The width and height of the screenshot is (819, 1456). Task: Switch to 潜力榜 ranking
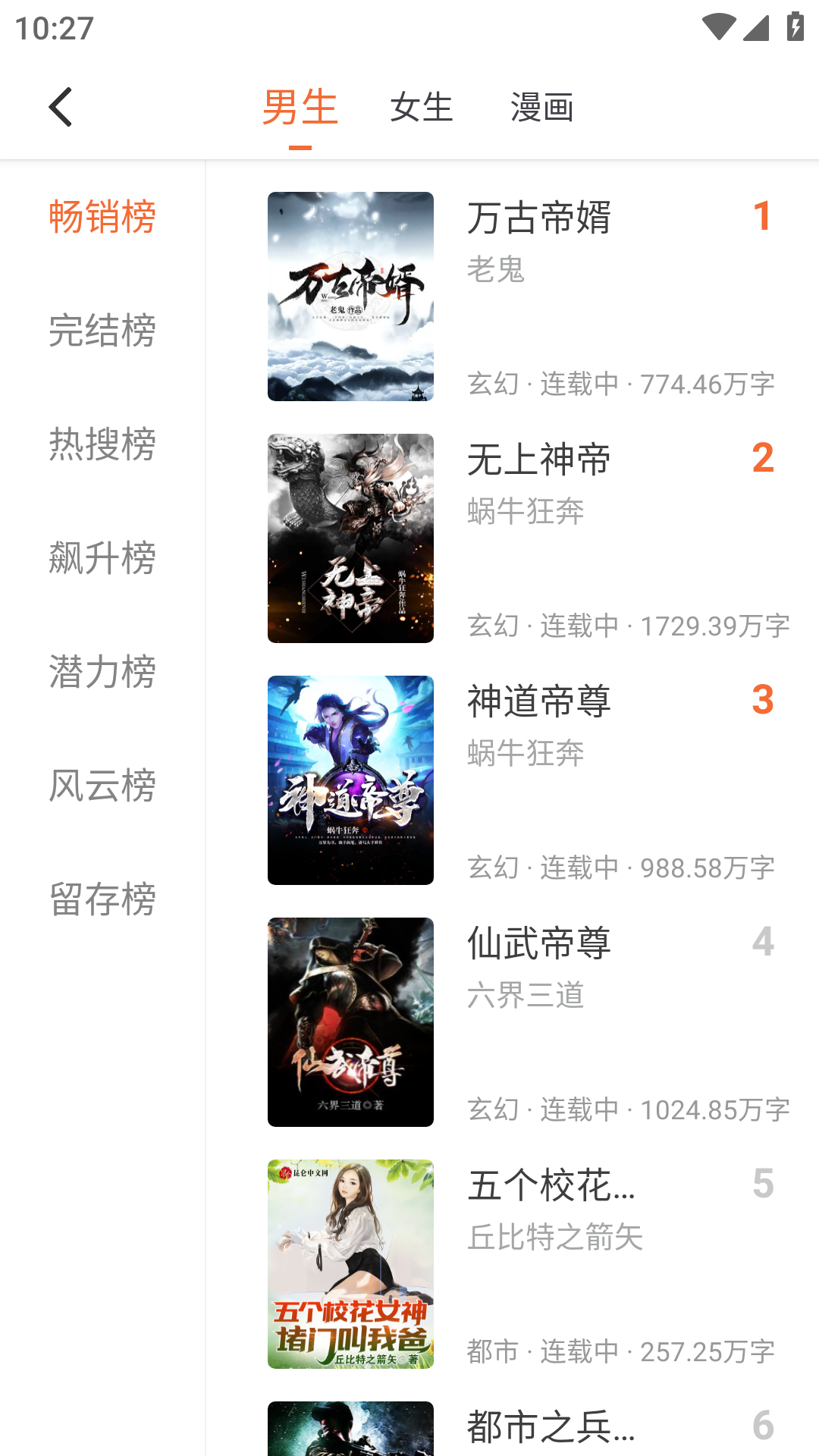coord(102,672)
